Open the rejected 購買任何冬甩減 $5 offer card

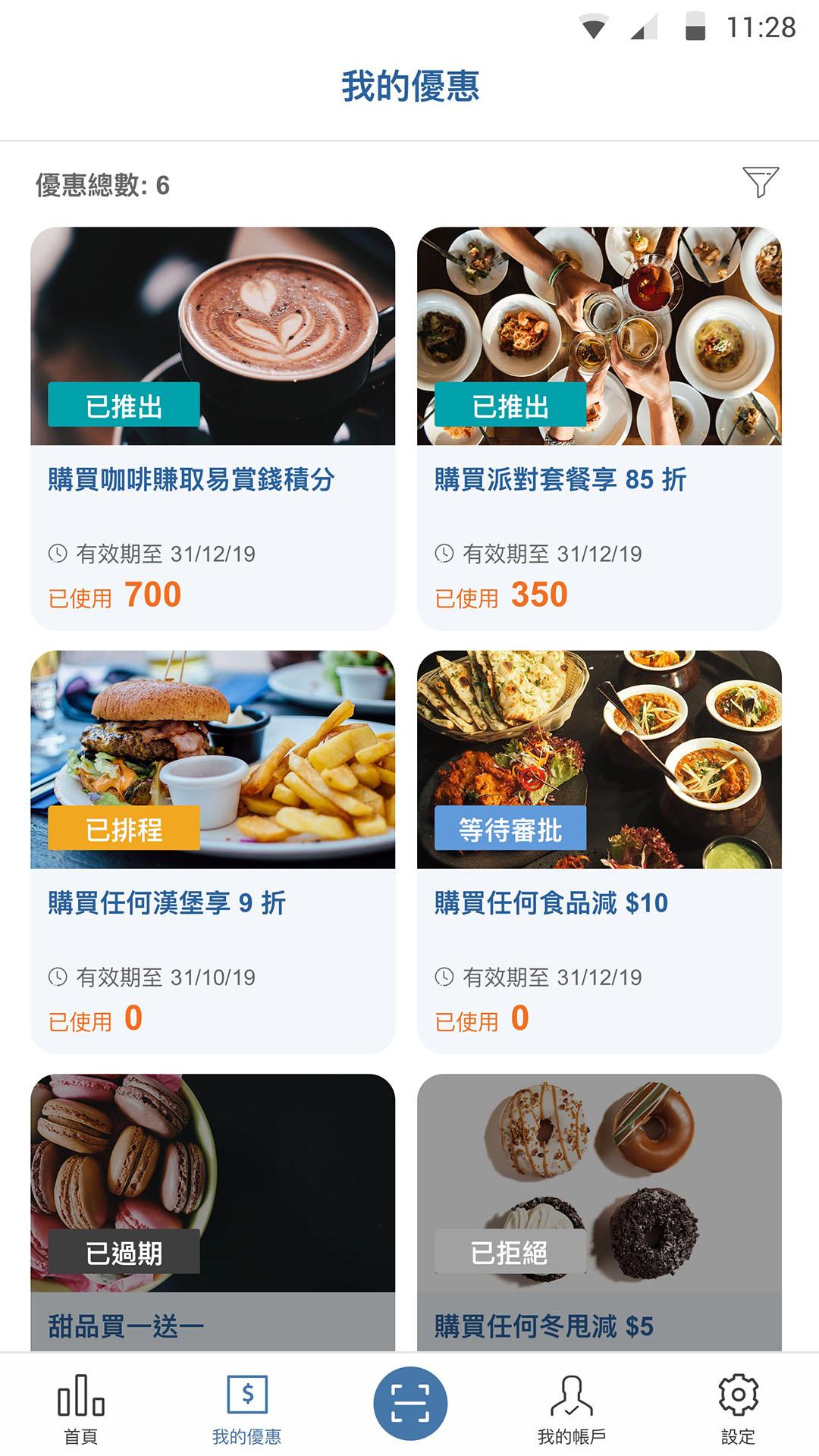(x=599, y=1212)
